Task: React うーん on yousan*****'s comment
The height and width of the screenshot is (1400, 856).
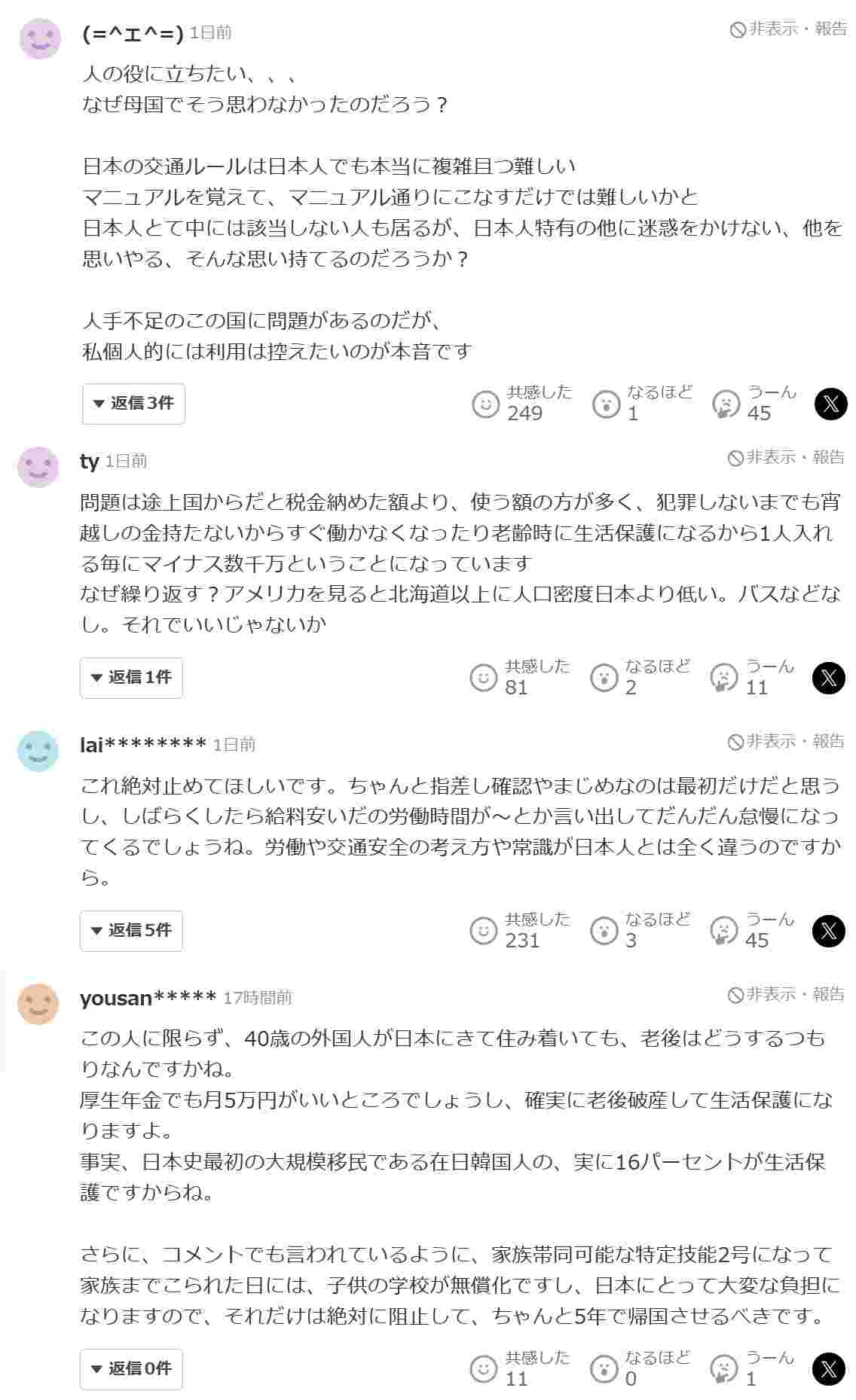Action: pos(724,1369)
